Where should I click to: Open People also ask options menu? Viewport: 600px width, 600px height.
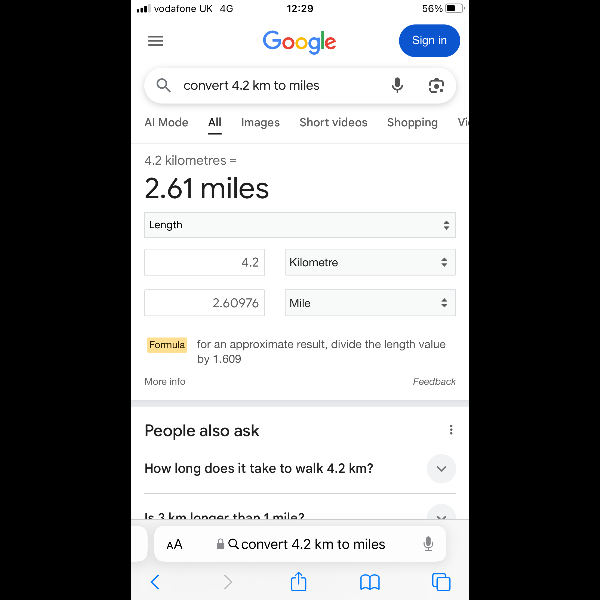[451, 430]
